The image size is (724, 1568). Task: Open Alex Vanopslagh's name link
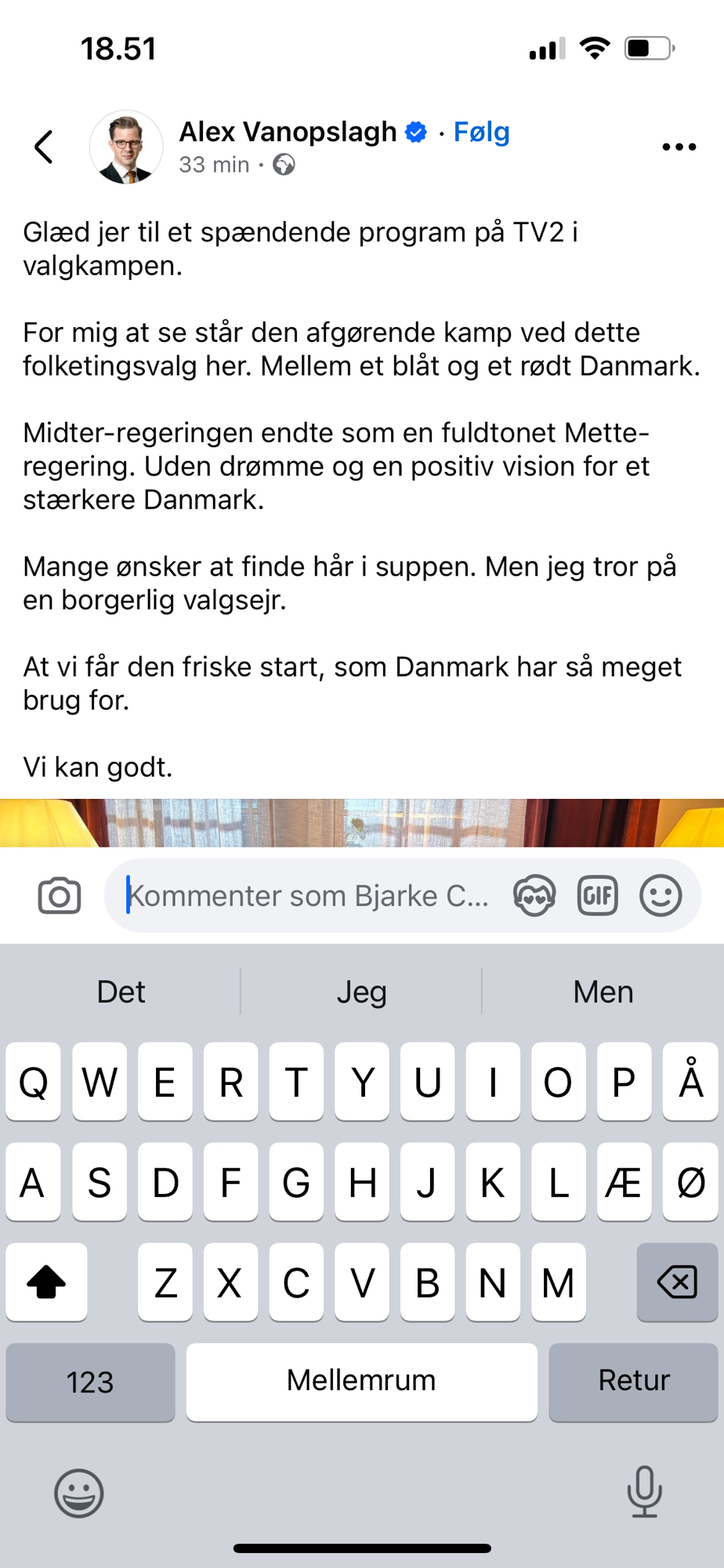tap(288, 132)
